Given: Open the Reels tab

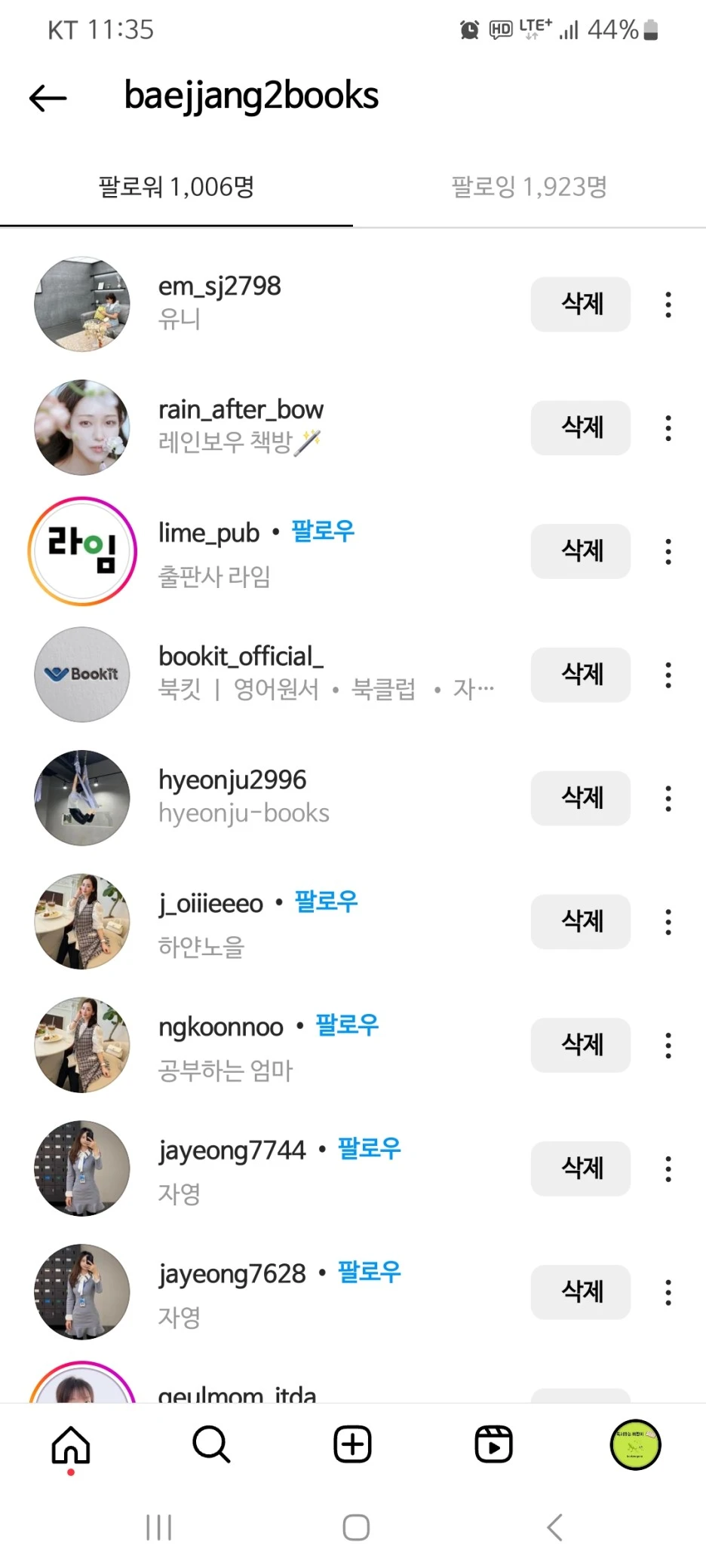Looking at the screenshot, I should coord(493,1444).
